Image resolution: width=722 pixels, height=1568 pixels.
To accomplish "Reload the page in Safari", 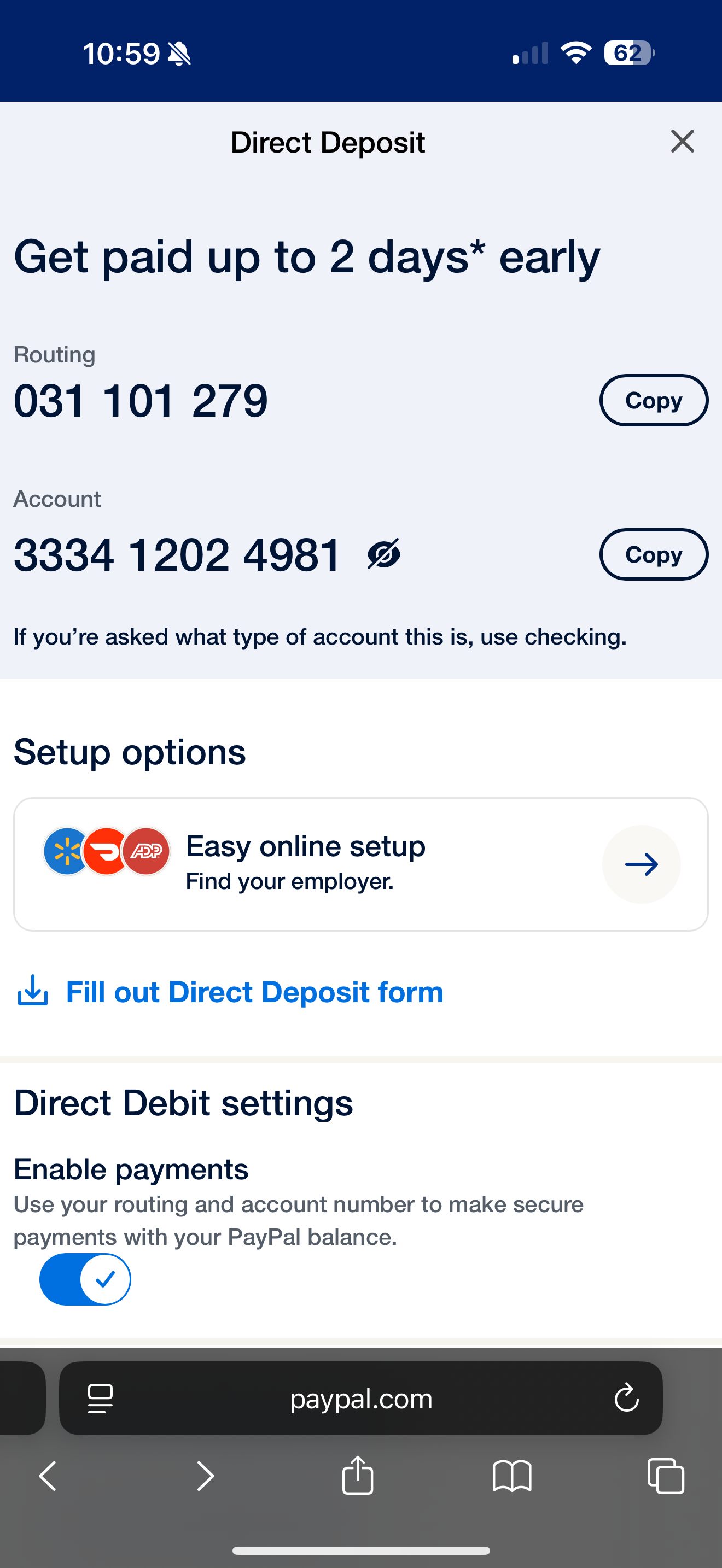I will coord(626,1398).
